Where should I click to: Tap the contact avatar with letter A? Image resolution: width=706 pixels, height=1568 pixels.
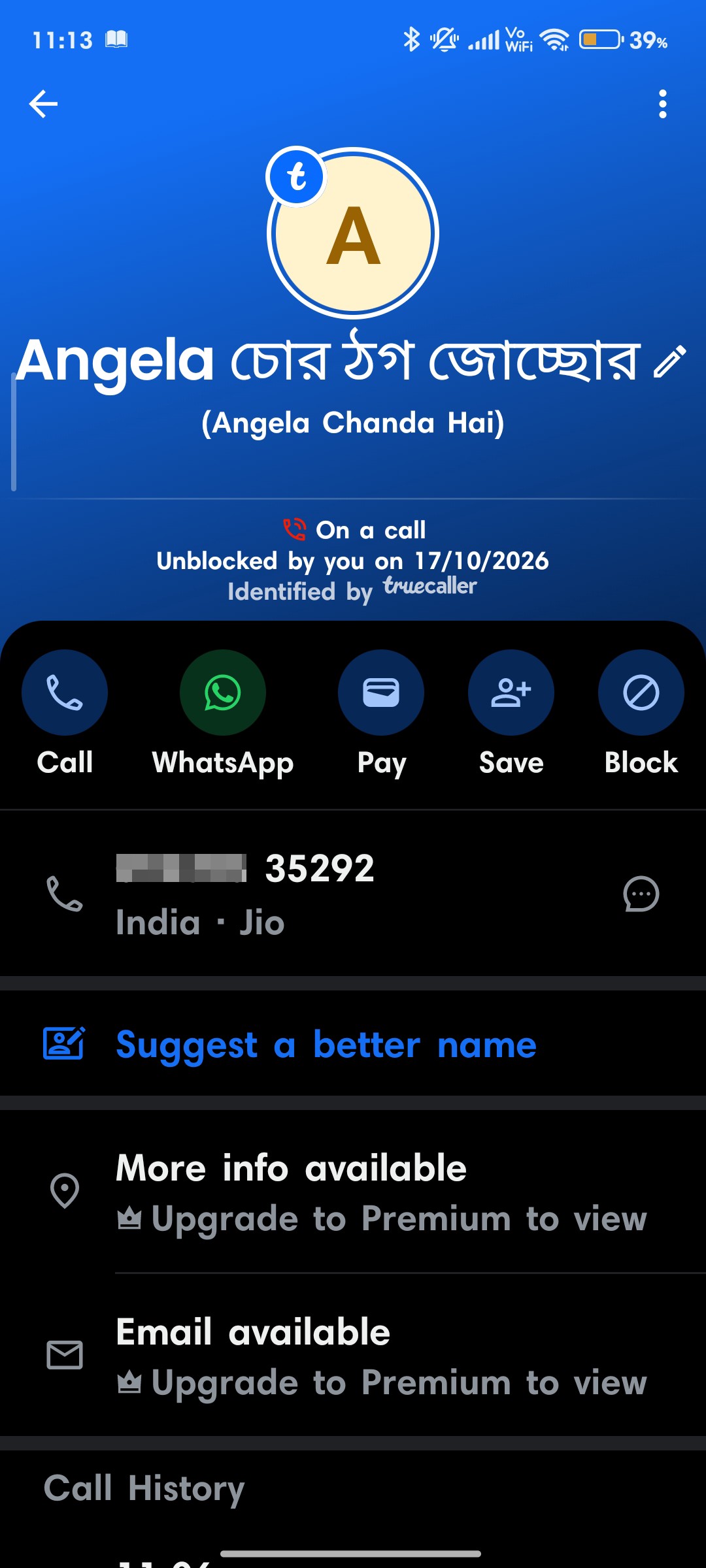point(353,233)
